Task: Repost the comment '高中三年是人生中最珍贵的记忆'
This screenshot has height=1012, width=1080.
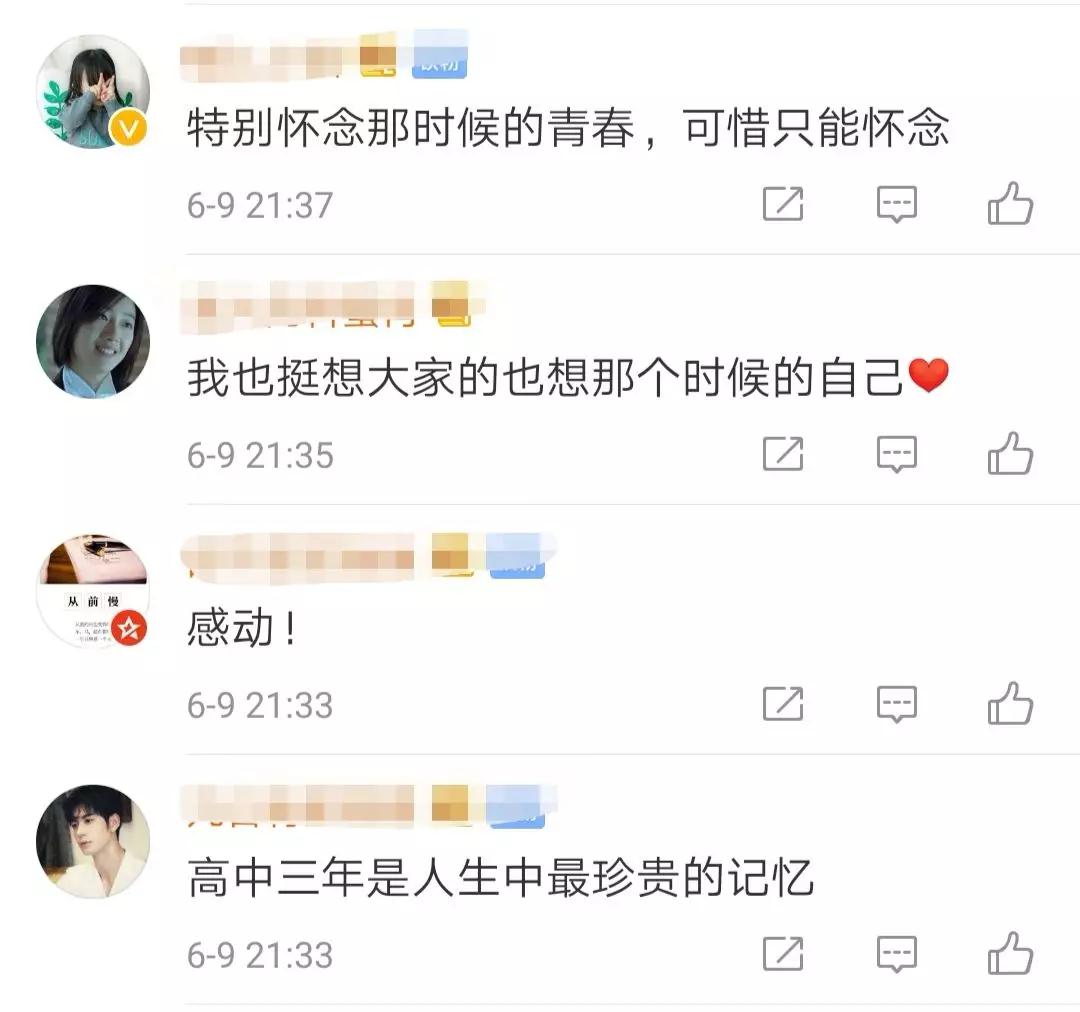Action: point(783,954)
